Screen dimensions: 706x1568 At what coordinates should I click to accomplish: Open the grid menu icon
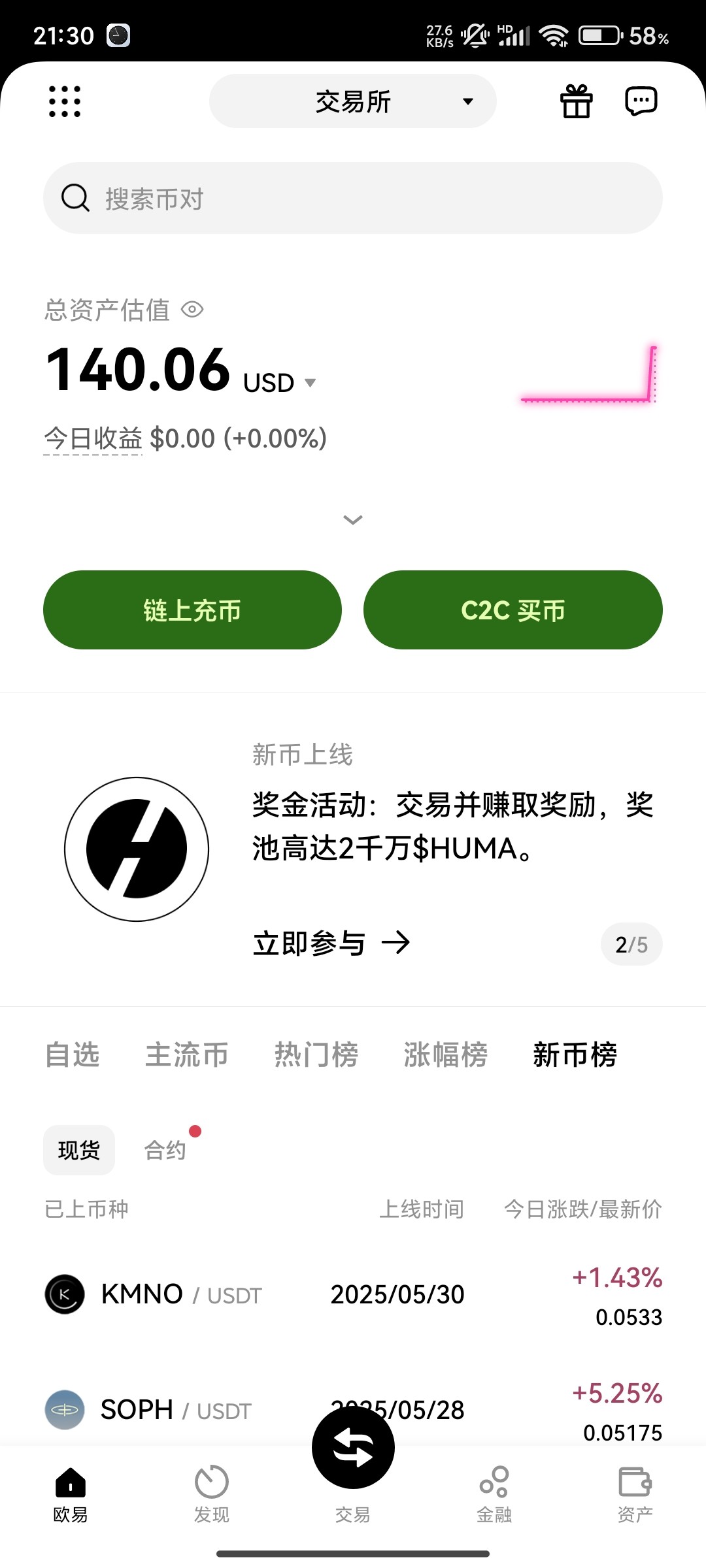[65, 101]
